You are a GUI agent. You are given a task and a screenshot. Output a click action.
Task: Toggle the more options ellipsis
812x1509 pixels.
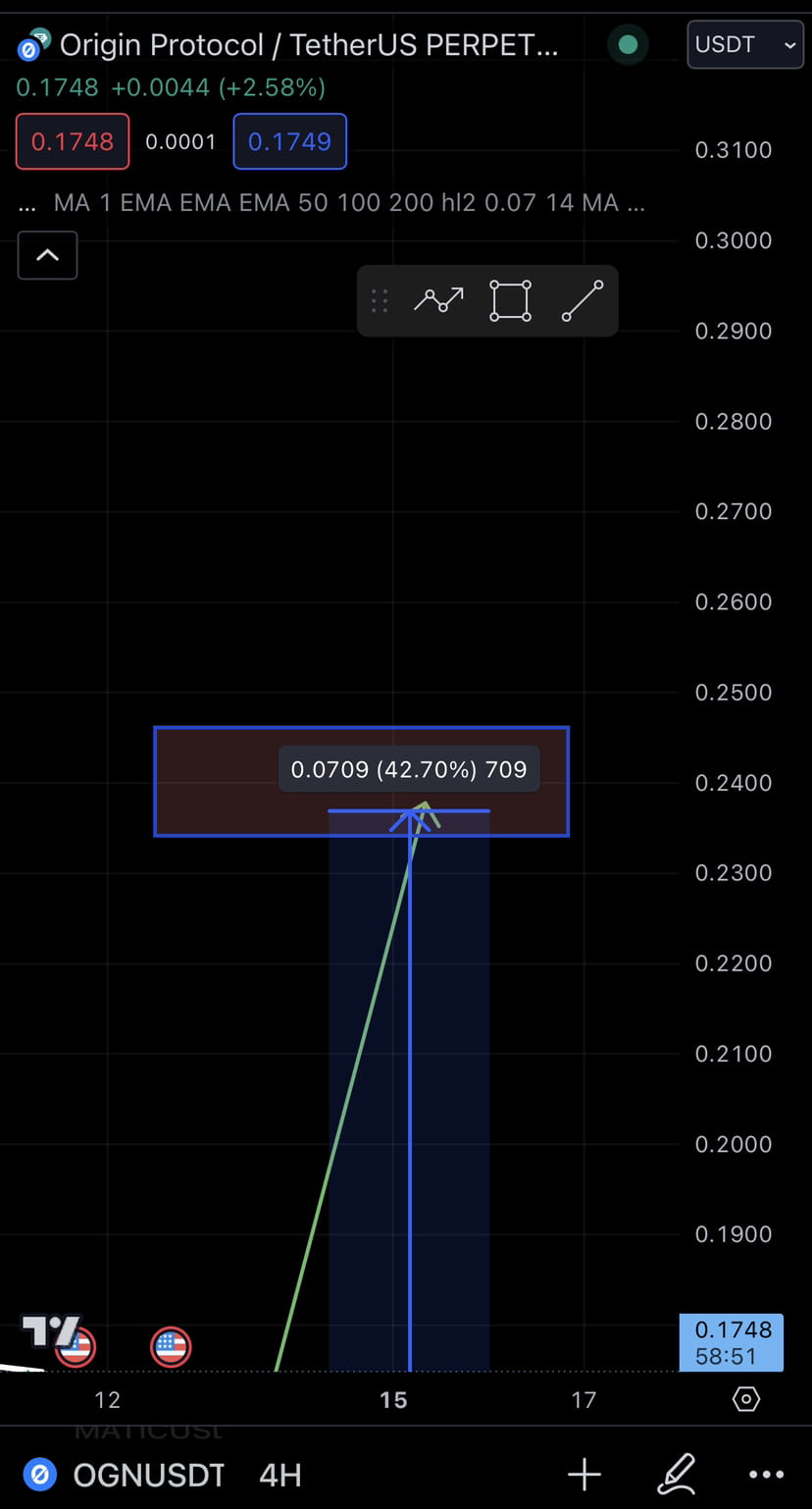766,1474
